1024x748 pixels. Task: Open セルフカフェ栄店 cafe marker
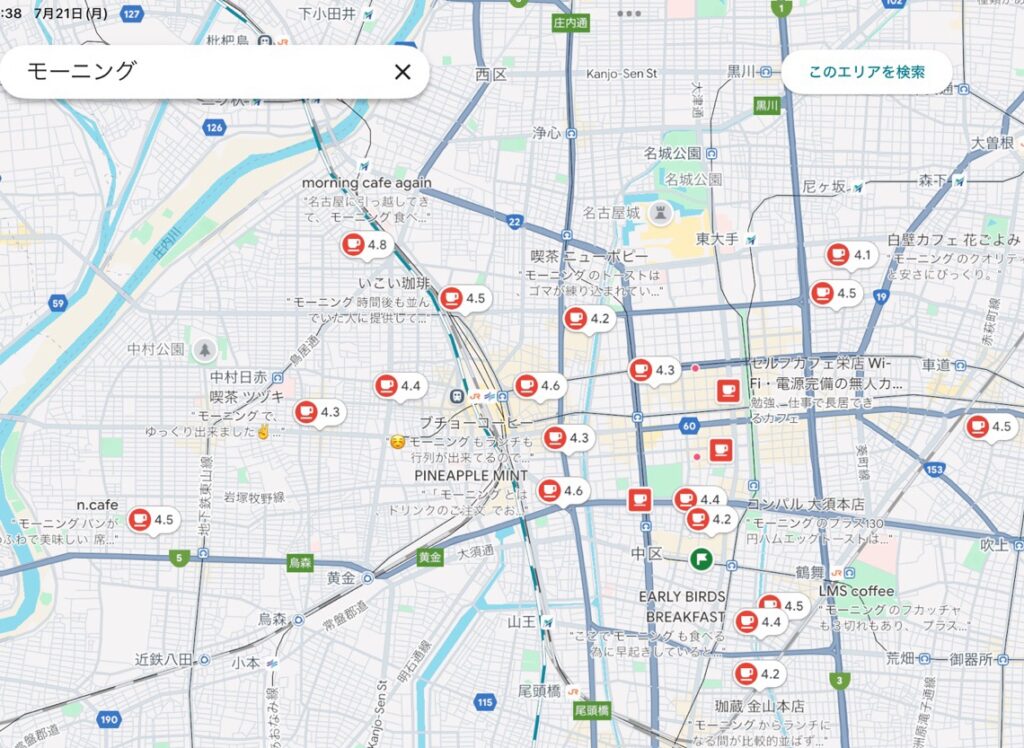pyautogui.click(x=728, y=391)
